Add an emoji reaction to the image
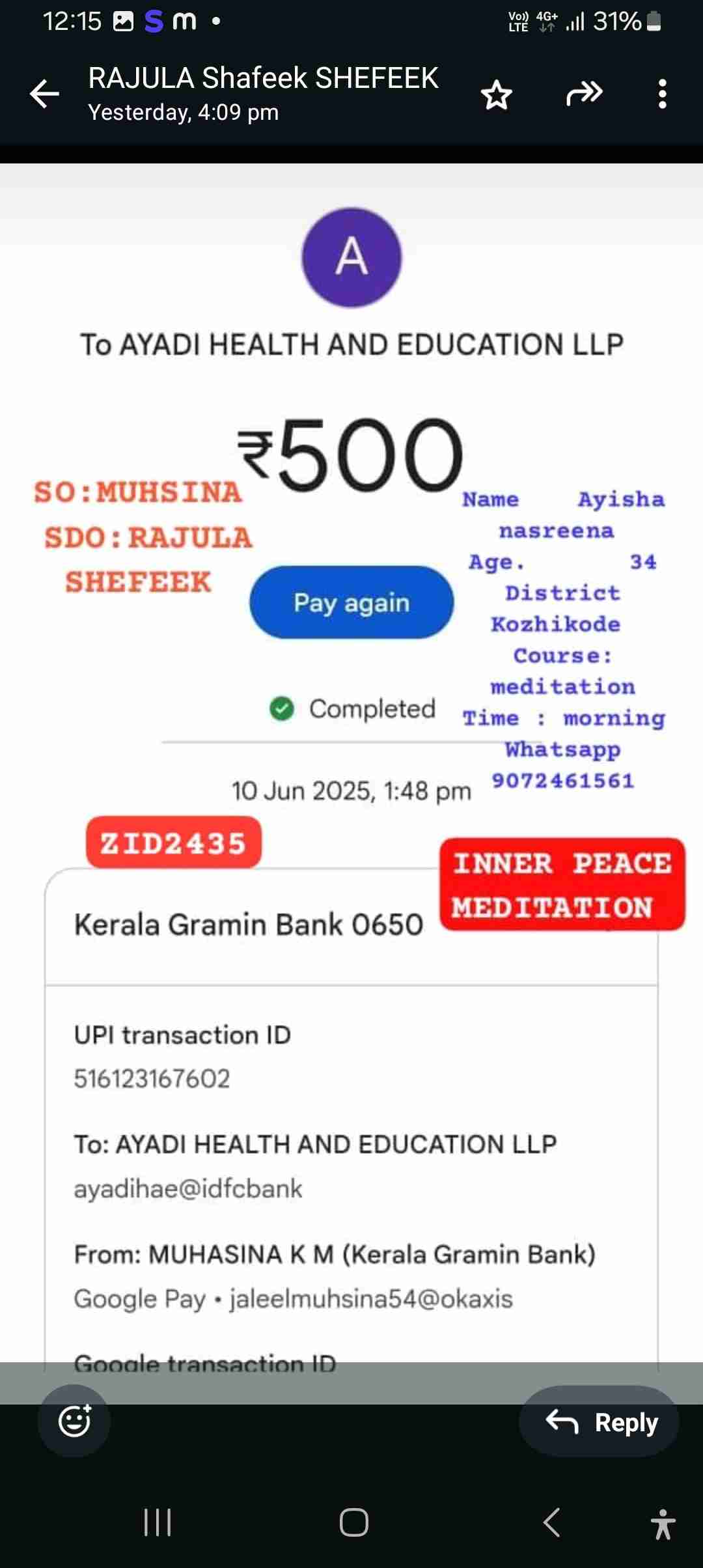This screenshot has width=703, height=1568. tap(74, 1421)
